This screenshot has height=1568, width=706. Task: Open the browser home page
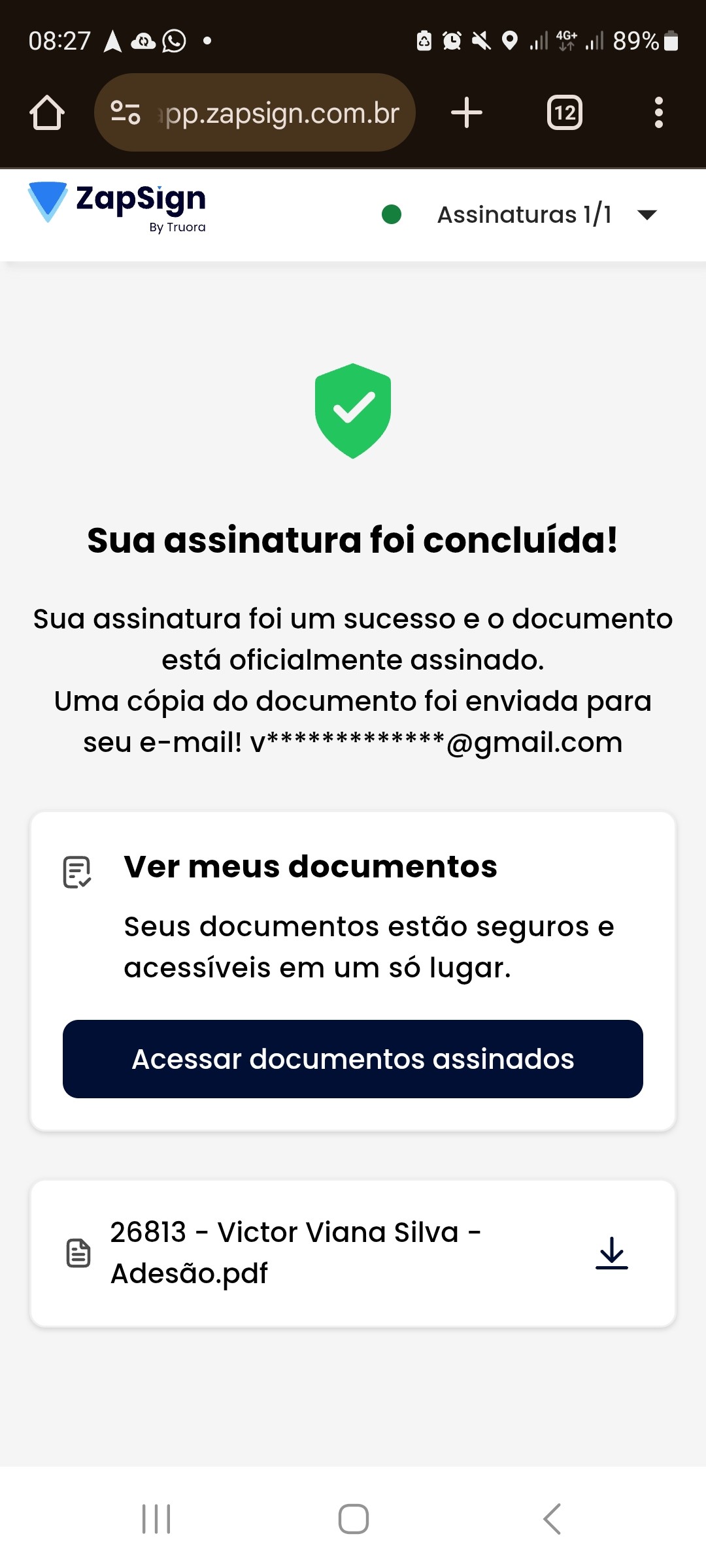tap(47, 113)
